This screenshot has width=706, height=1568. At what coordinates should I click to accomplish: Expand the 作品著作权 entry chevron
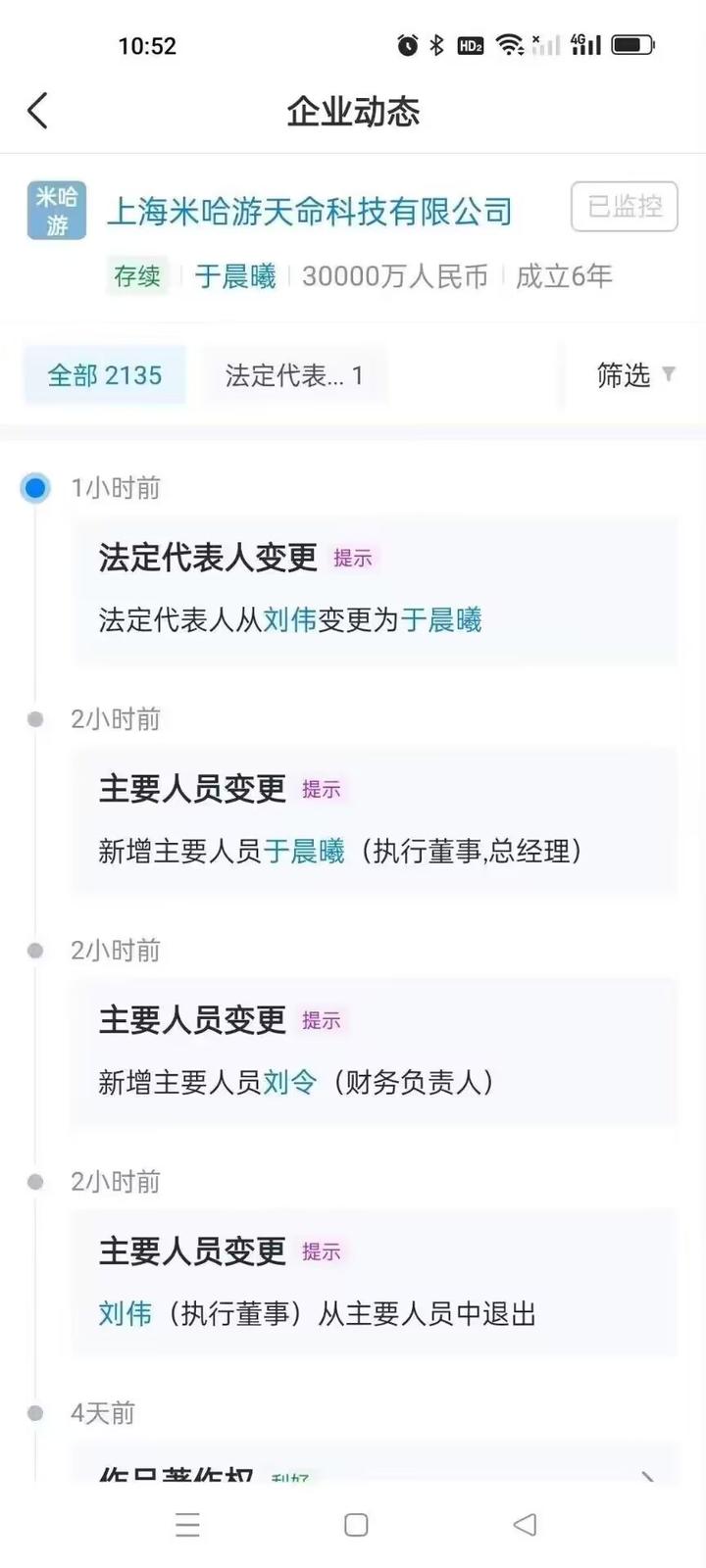click(647, 1475)
